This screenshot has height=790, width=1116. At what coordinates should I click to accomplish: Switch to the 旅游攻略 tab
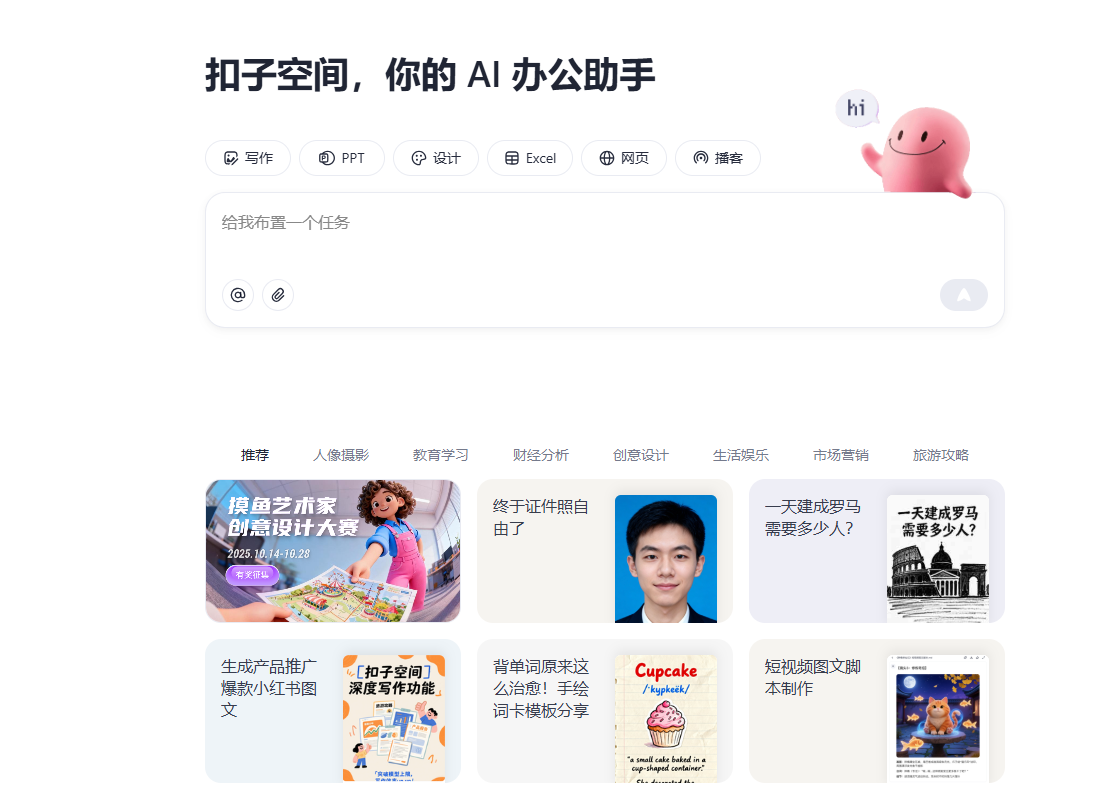pos(941,455)
